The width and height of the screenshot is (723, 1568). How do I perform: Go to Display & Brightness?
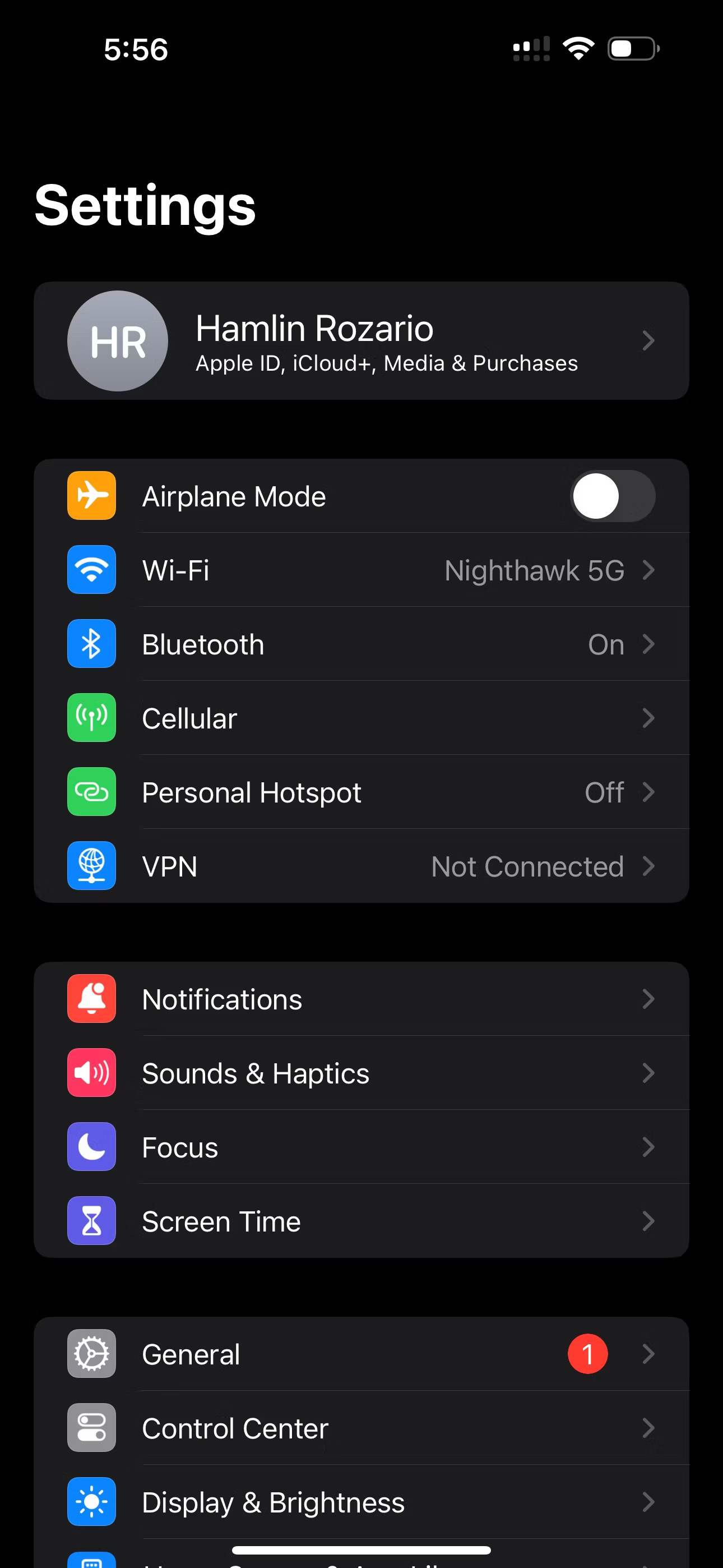click(x=361, y=1502)
